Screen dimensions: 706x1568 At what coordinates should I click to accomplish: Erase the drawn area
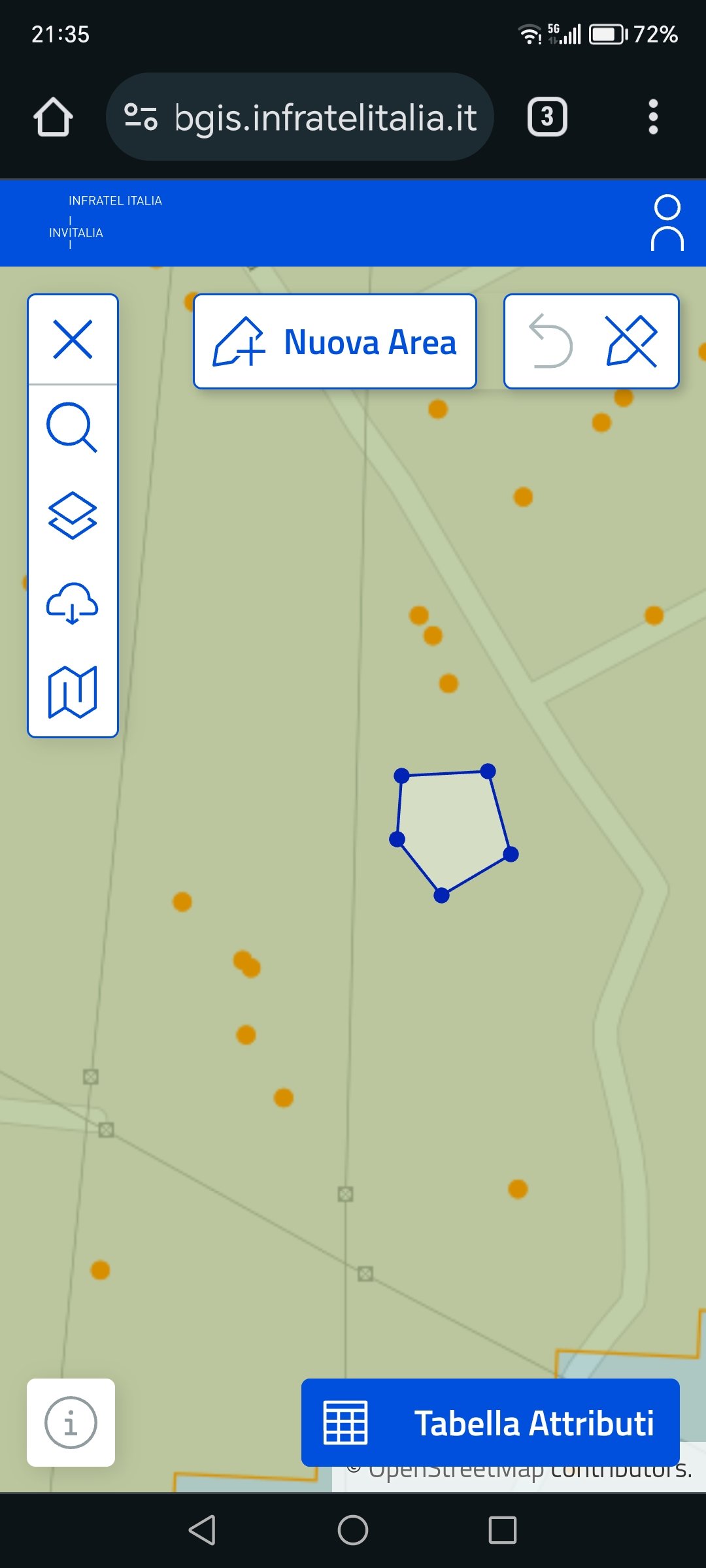(631, 342)
